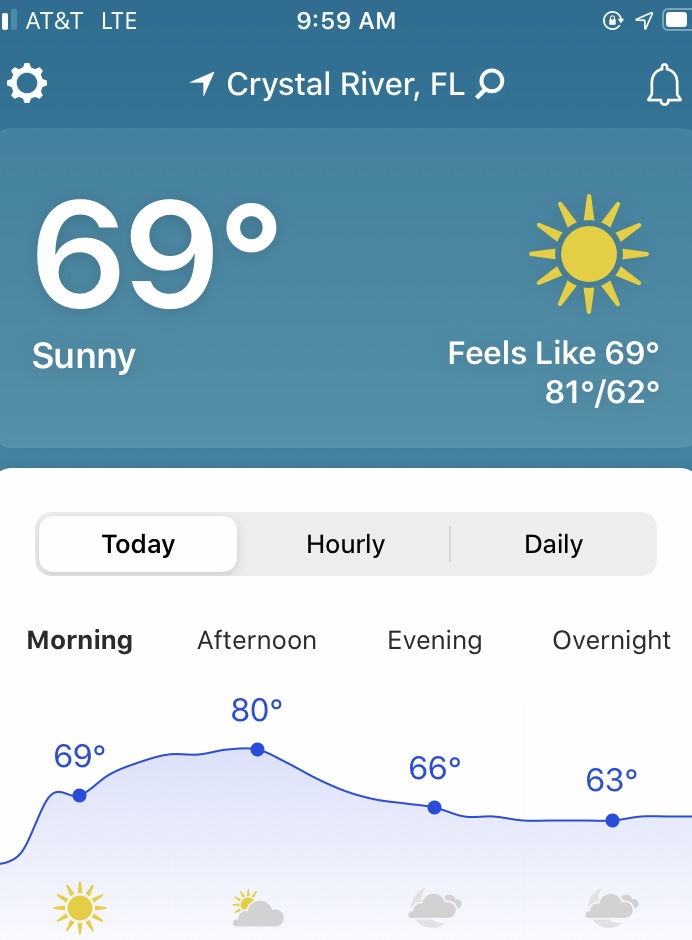Search for a new location
This screenshot has width=692, height=940.
pos(490,84)
